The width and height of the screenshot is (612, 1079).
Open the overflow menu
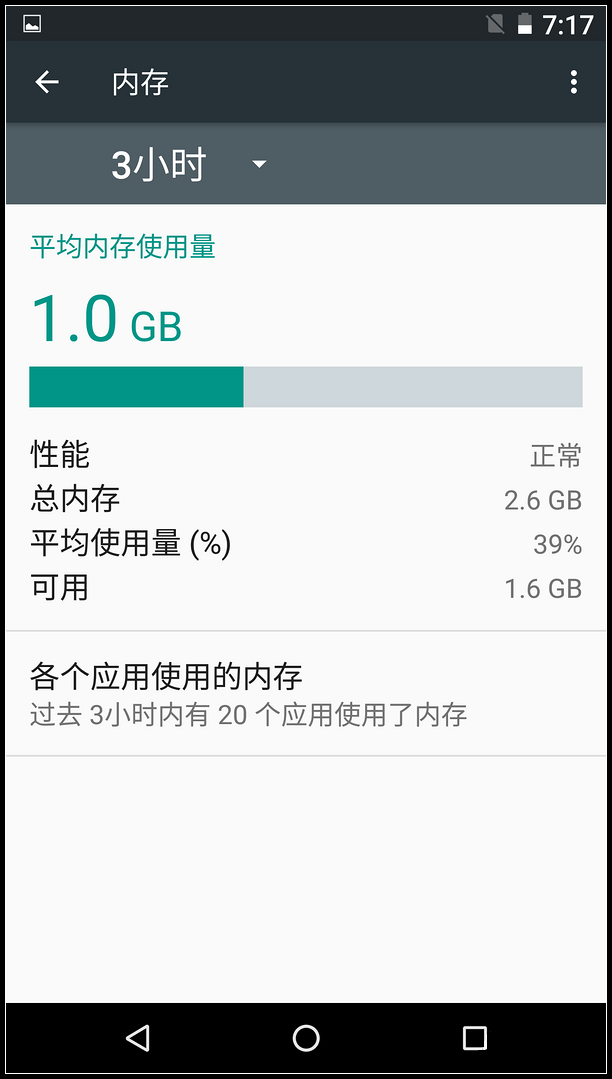(x=573, y=82)
